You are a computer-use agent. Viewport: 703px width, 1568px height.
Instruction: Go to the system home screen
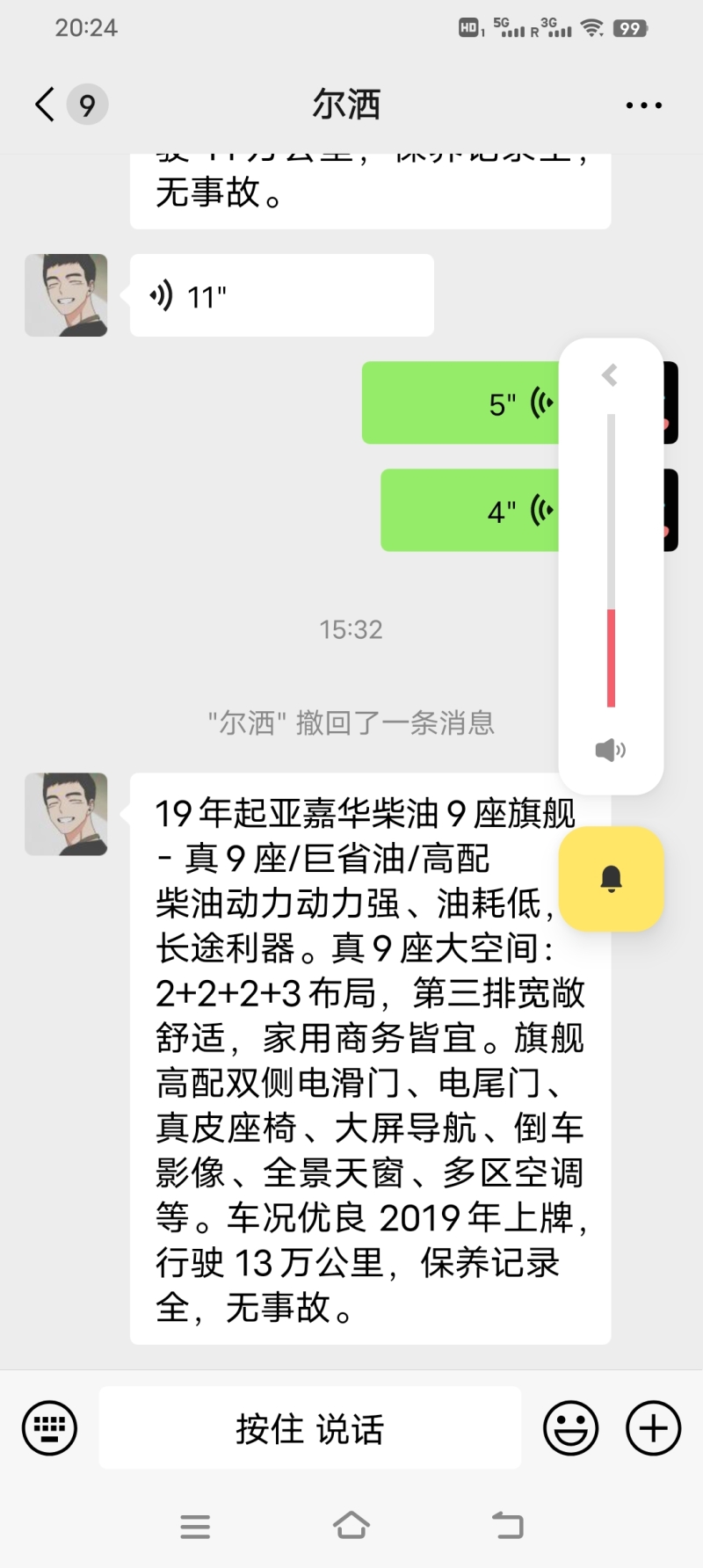(x=351, y=1525)
